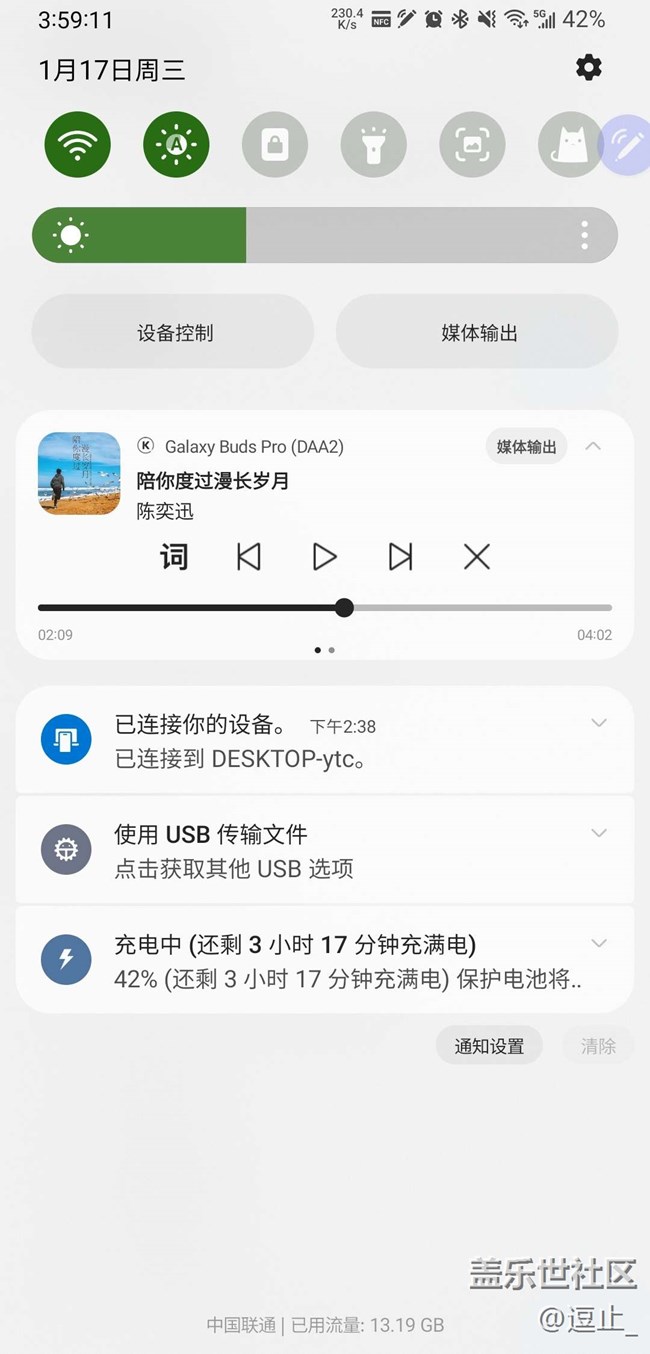Screen dimensions: 650x1354
Task: Open 设备控制 panel
Action: [173, 333]
